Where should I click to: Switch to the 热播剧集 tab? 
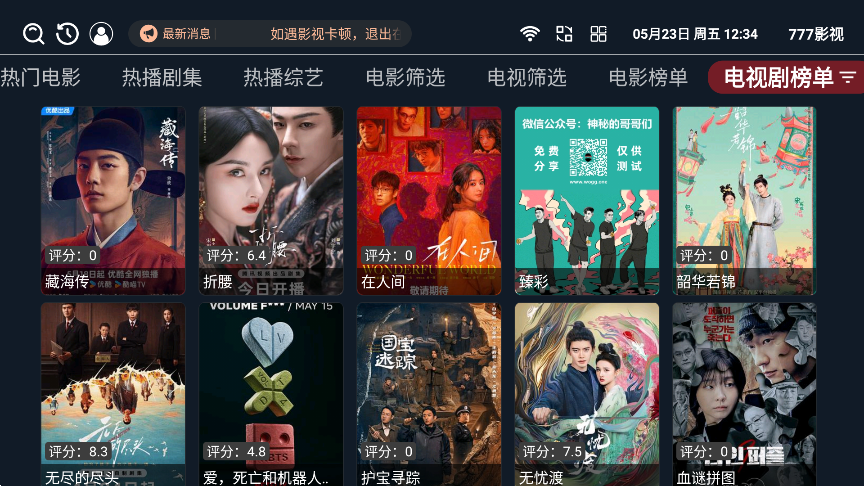click(x=162, y=77)
